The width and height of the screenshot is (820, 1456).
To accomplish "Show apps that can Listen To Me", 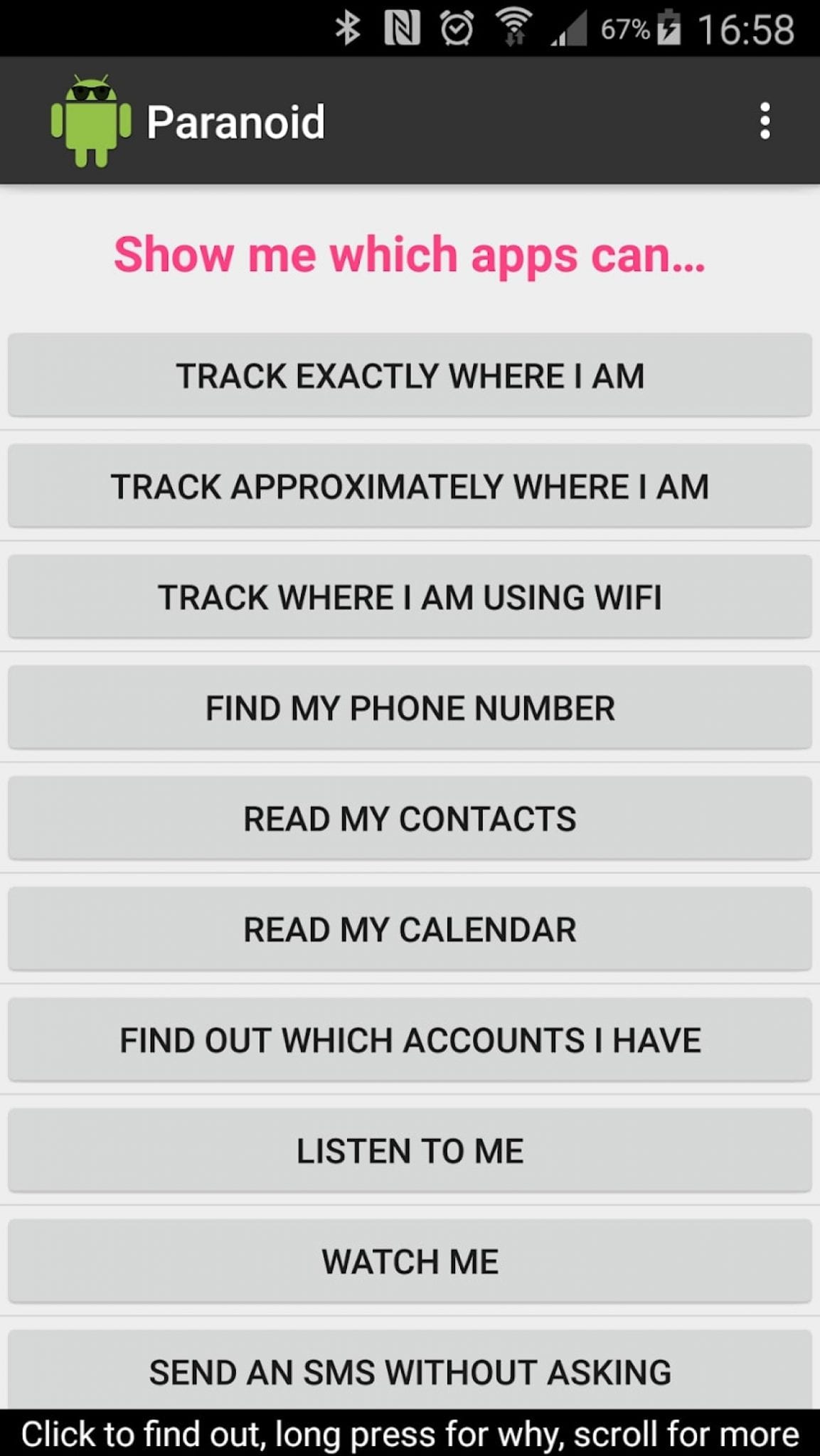I will (410, 1151).
